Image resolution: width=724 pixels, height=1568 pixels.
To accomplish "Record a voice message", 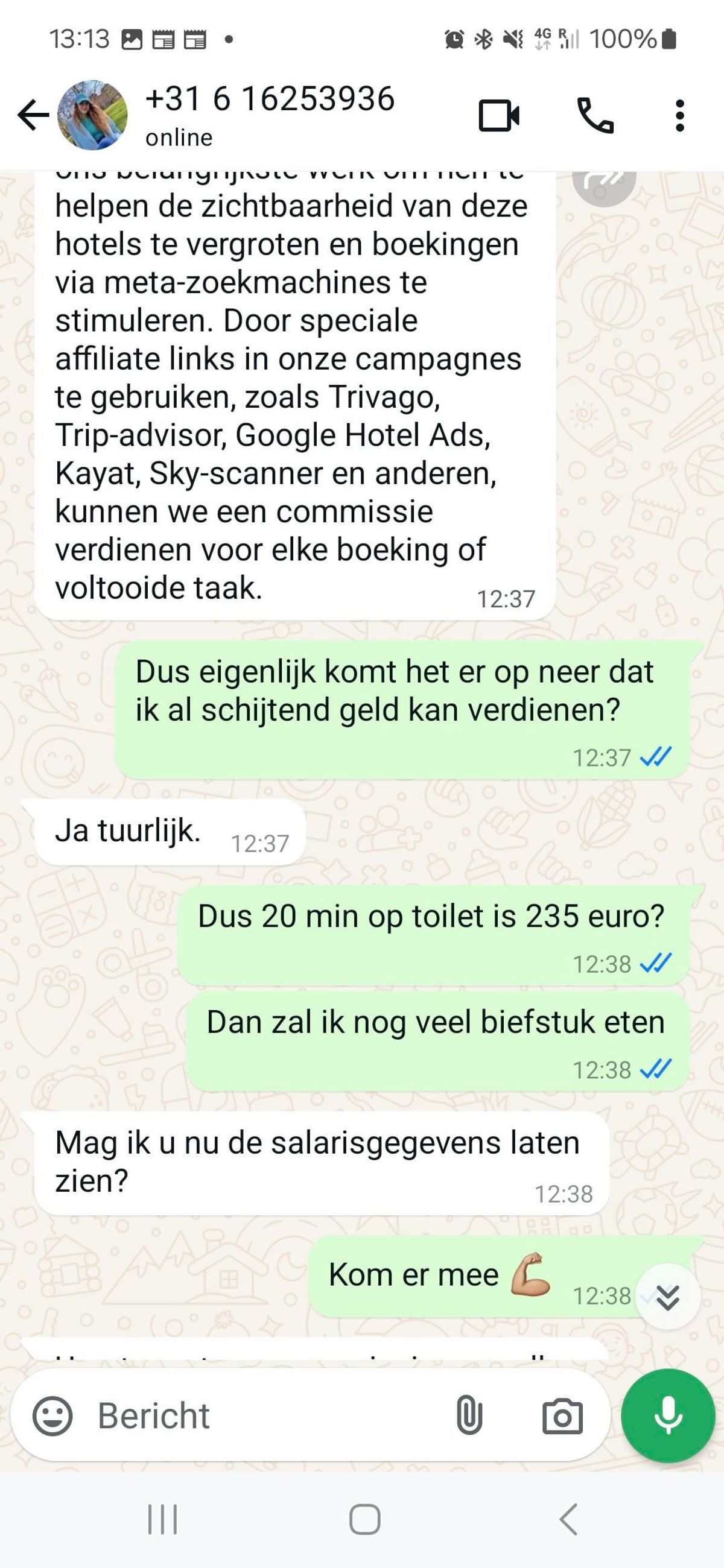I will (667, 1415).
